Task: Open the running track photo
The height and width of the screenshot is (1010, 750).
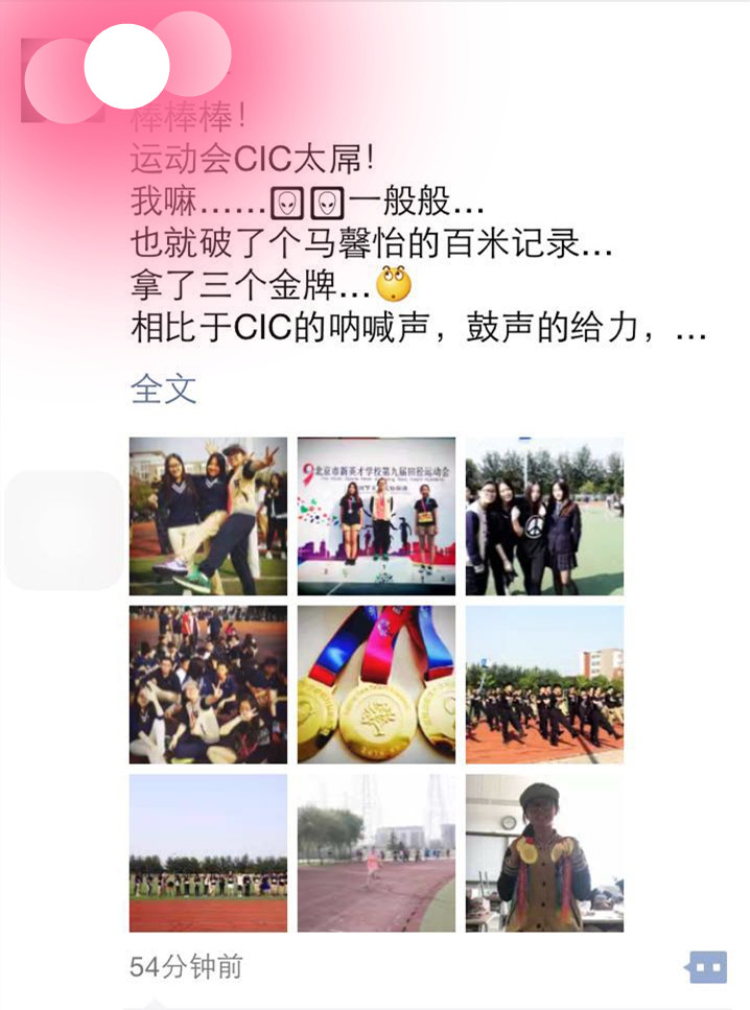Action: pyautogui.click(x=376, y=852)
